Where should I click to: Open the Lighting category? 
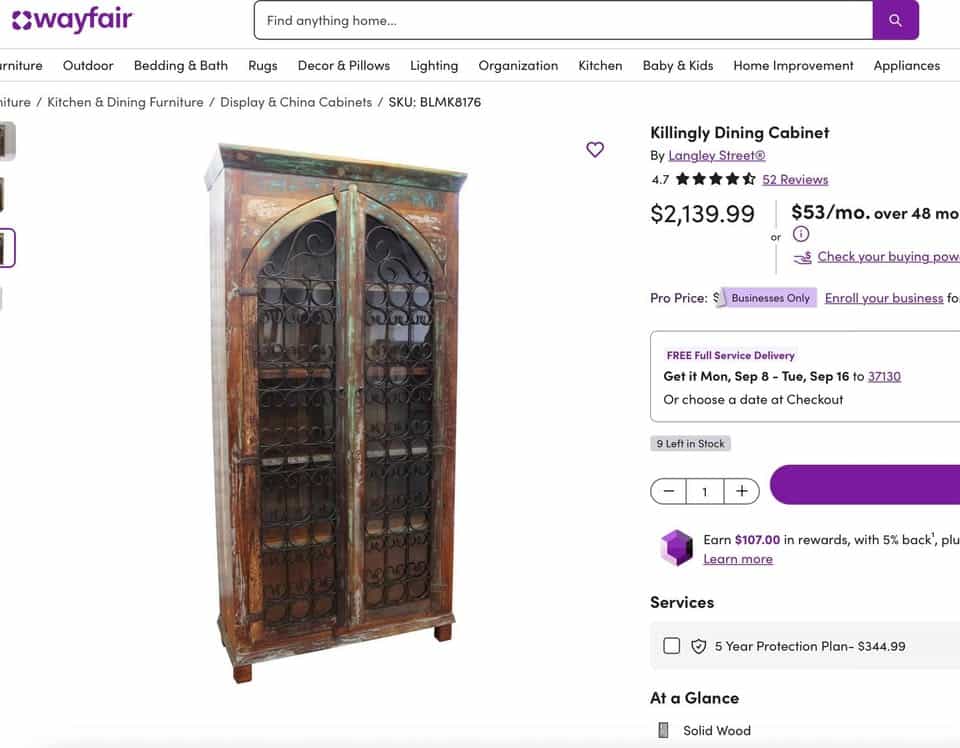click(434, 65)
